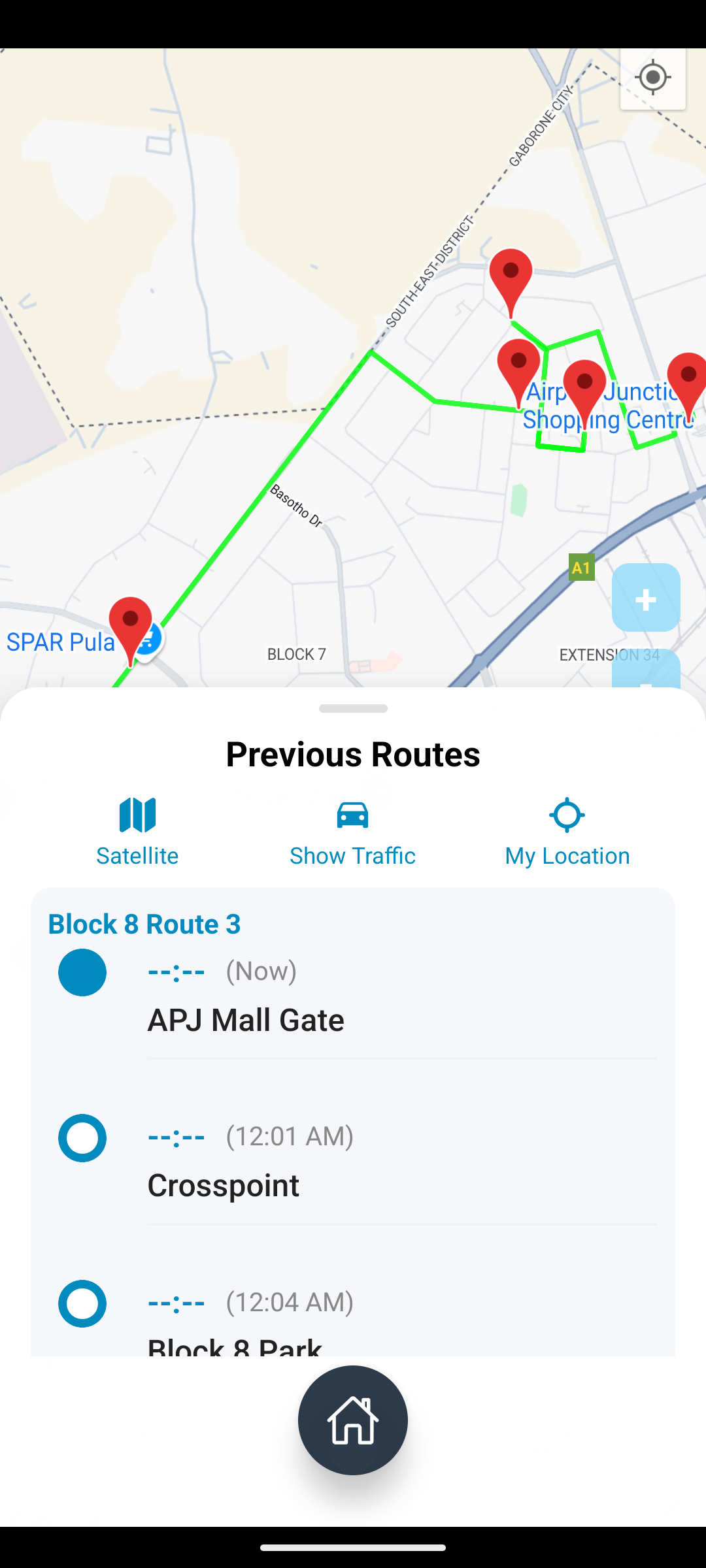Zoom in with the plus button
This screenshot has height=1568, width=706.
(646, 598)
